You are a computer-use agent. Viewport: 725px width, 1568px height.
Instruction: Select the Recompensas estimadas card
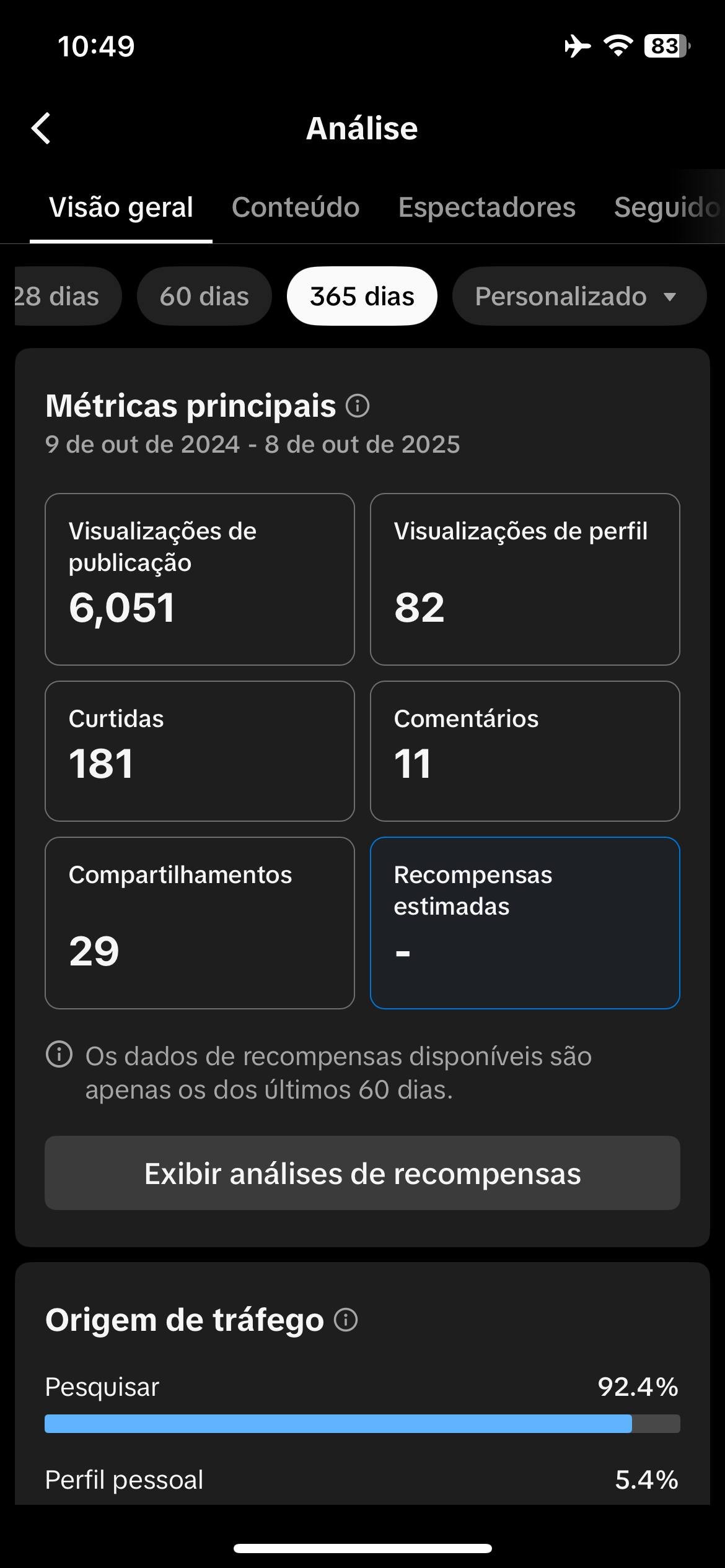point(524,922)
